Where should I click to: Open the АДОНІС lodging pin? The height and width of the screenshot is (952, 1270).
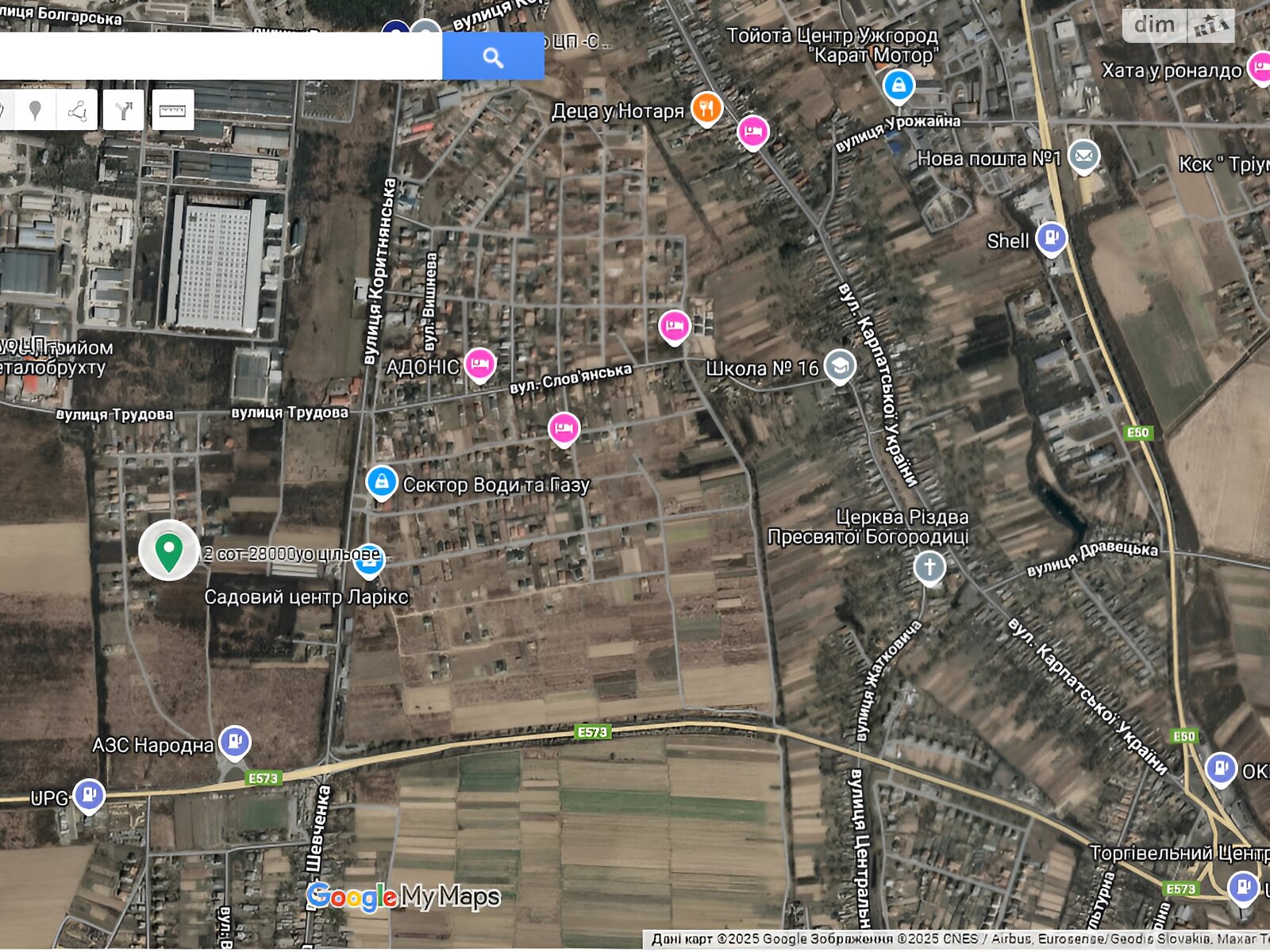tap(479, 365)
